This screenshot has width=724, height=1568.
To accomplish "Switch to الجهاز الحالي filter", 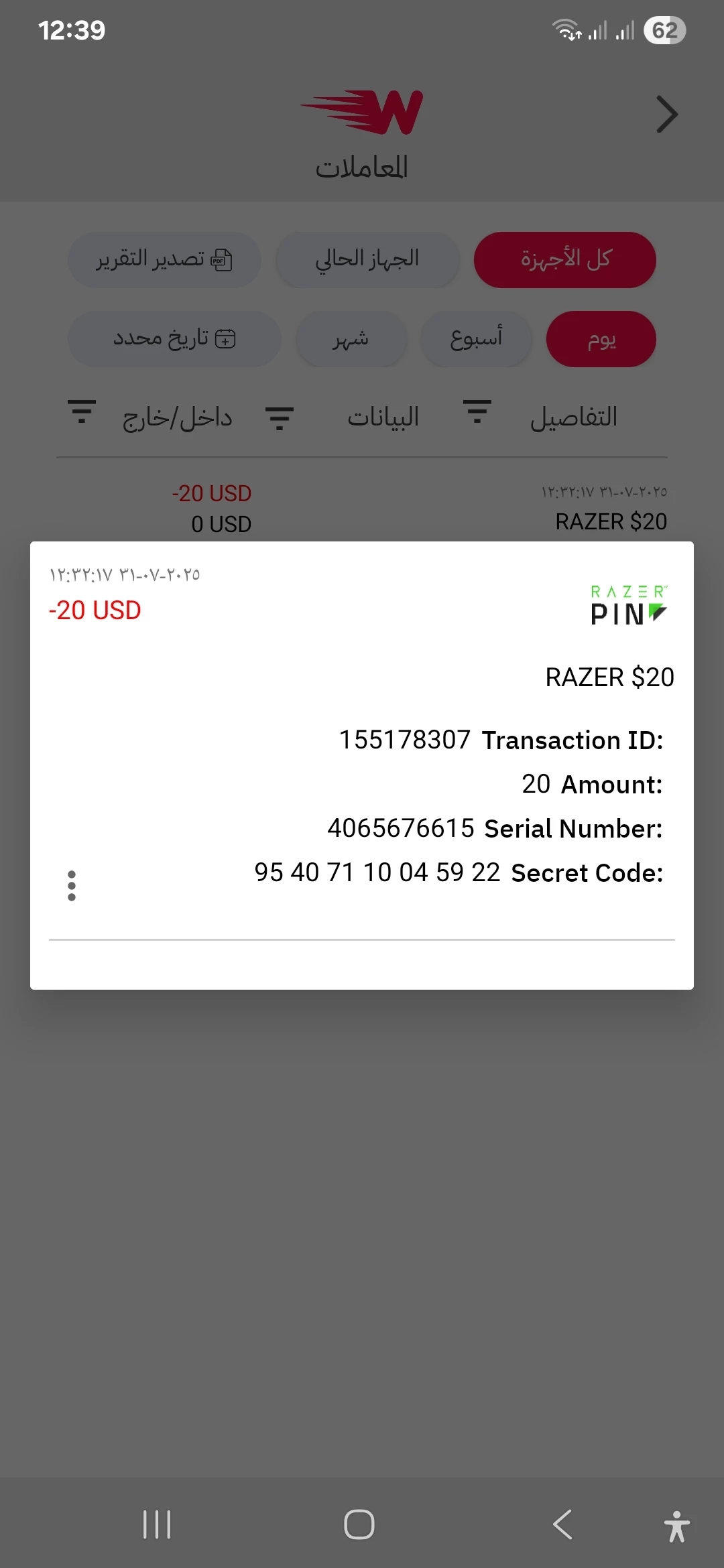I will point(367,260).
